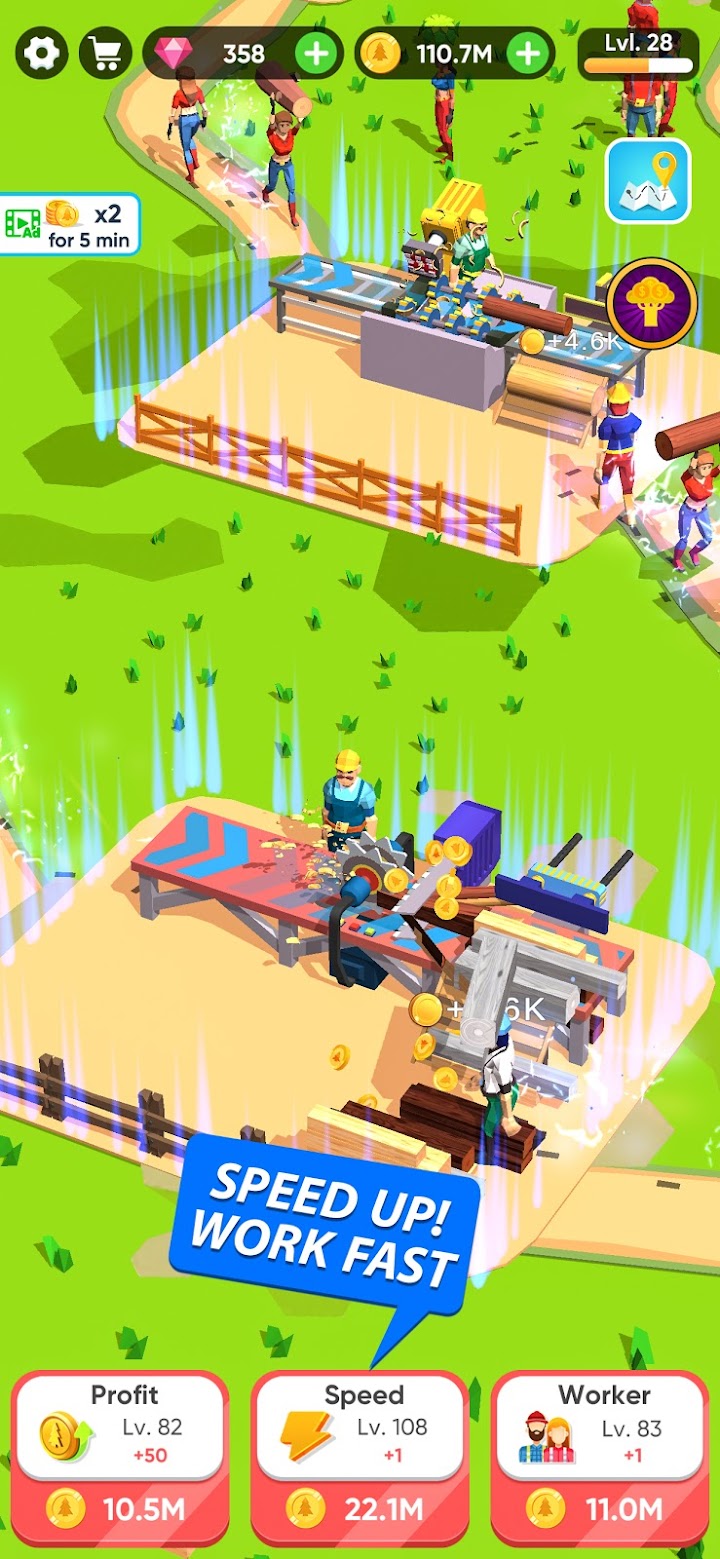The width and height of the screenshot is (720, 1559).
Task: Open the purple tree boost button
Action: [651, 302]
